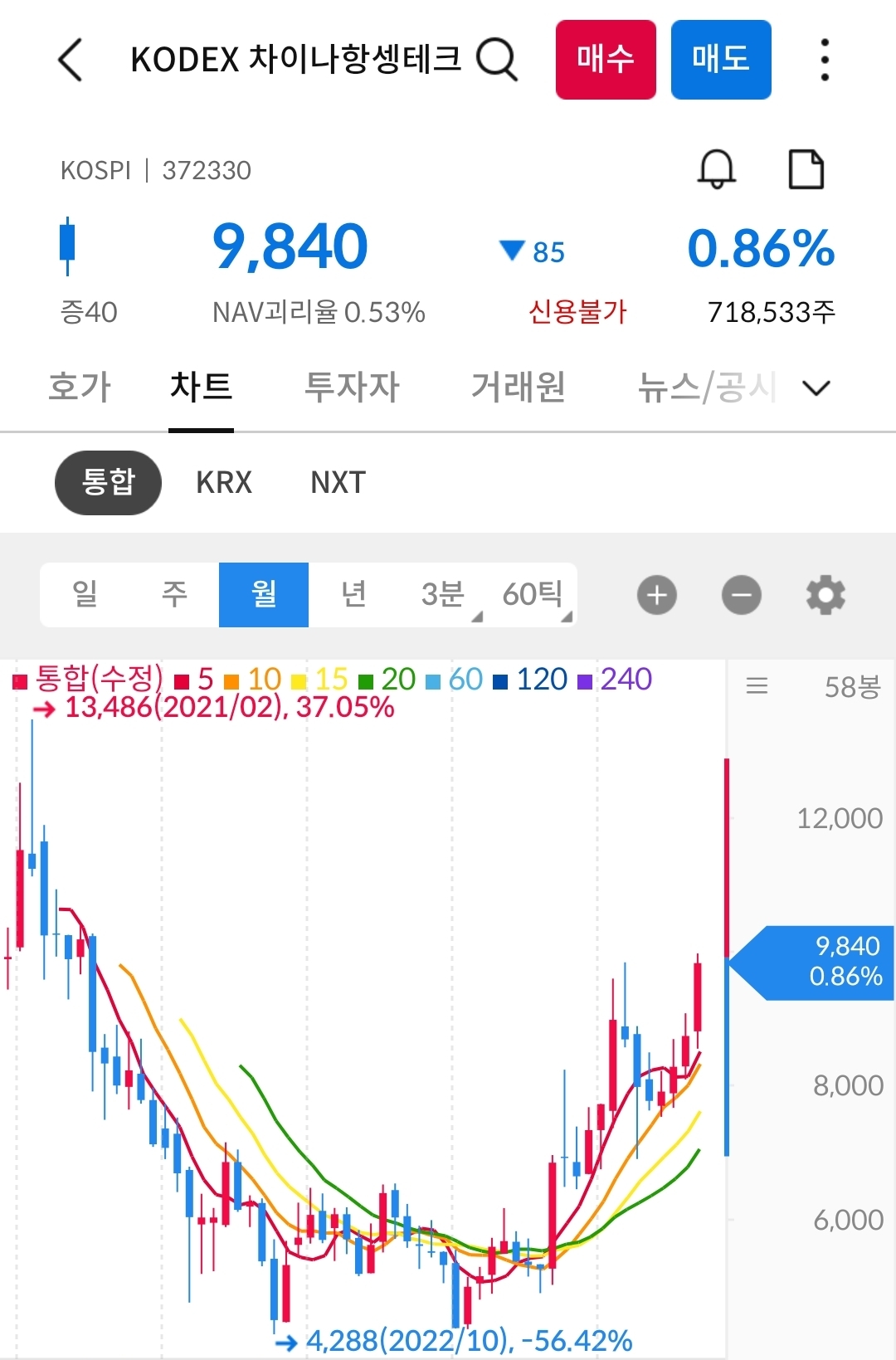This screenshot has height=1360, width=896.
Task: Open chart settings gear
Action: tap(825, 594)
